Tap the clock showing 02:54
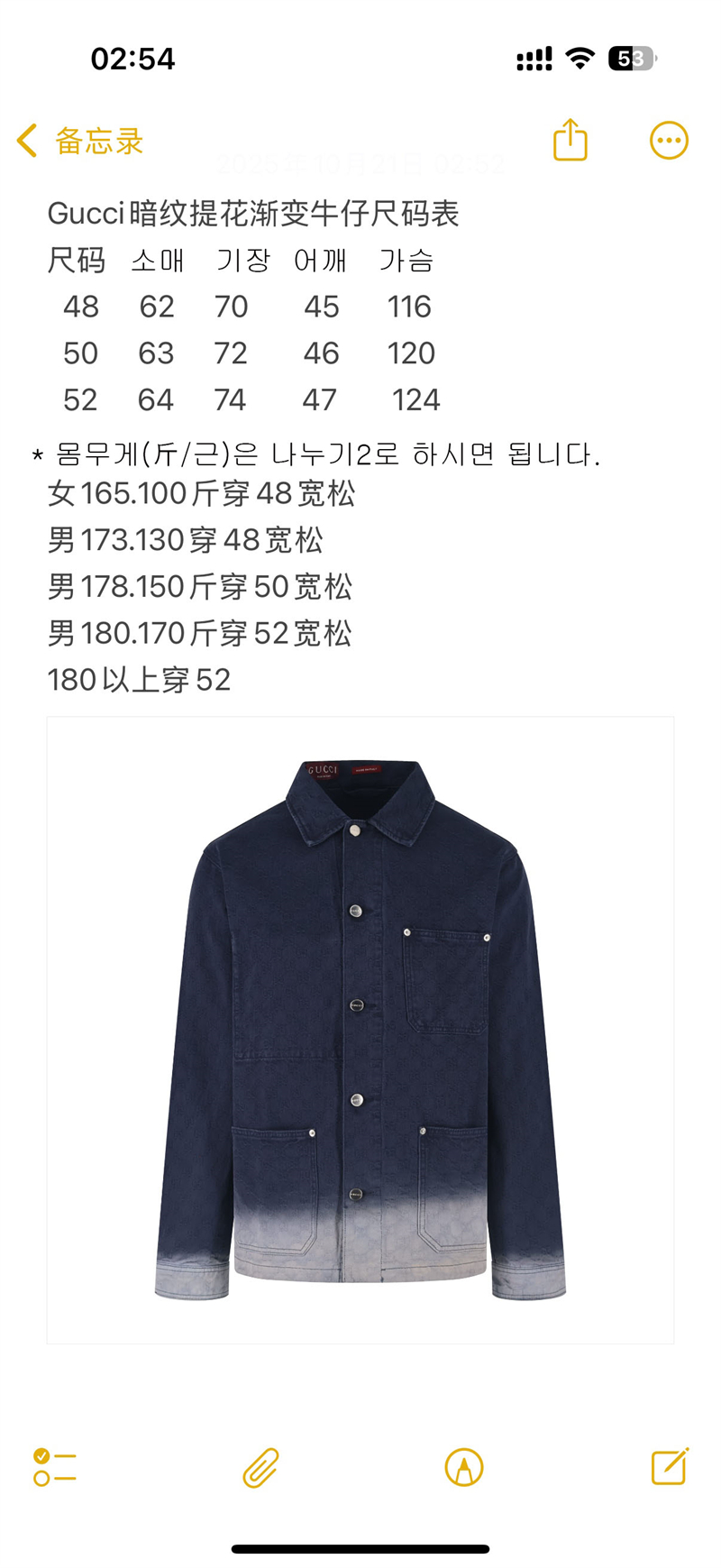Image resolution: width=721 pixels, height=1568 pixels. click(x=132, y=58)
